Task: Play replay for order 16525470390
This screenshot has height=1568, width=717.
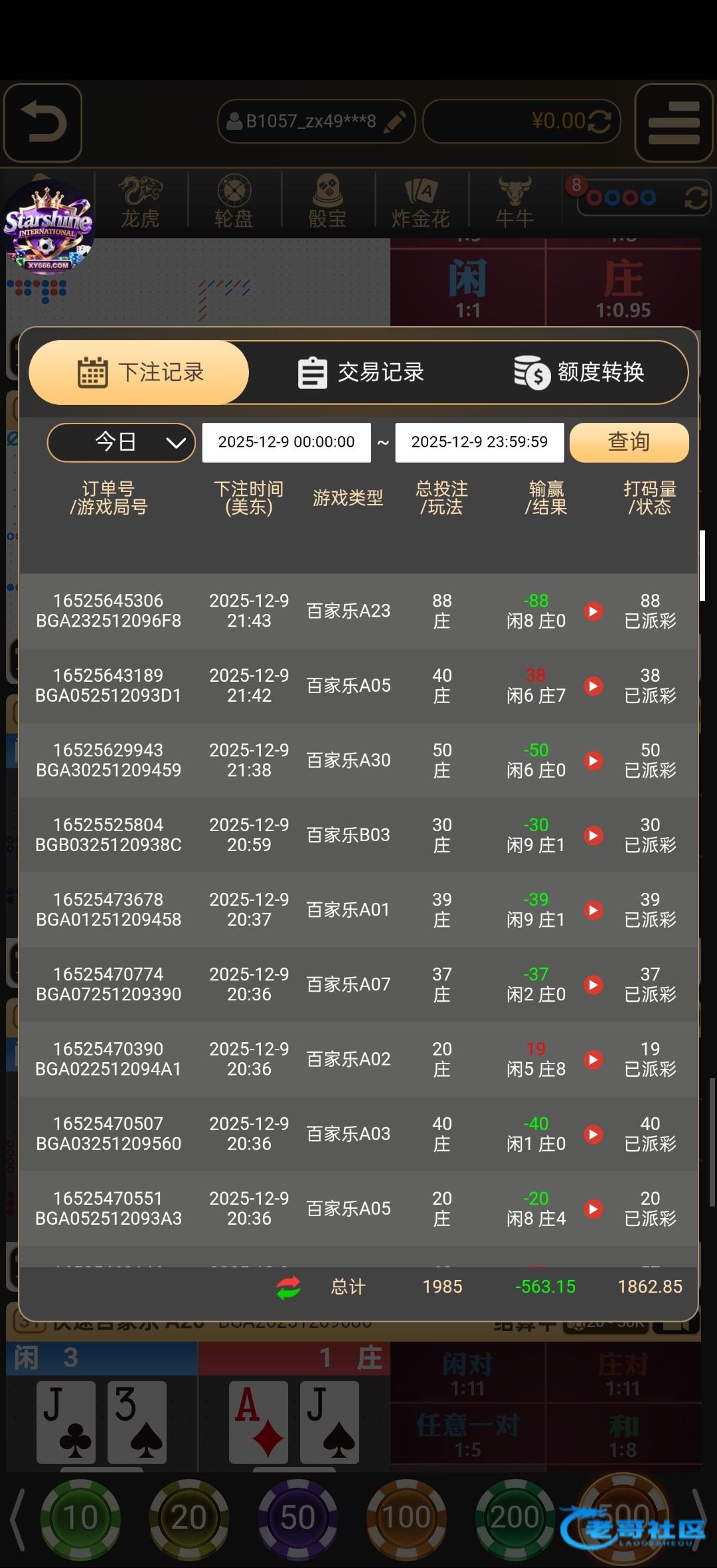Action: (x=594, y=1059)
